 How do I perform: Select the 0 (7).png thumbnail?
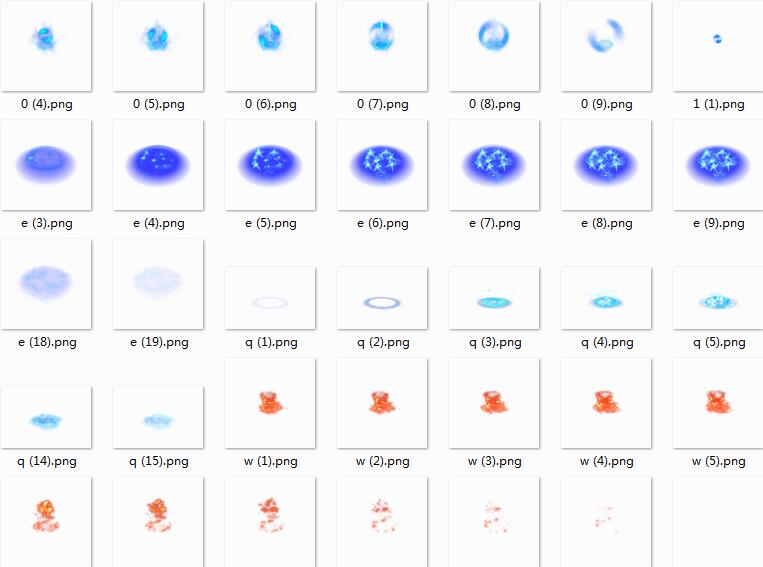tap(382, 45)
